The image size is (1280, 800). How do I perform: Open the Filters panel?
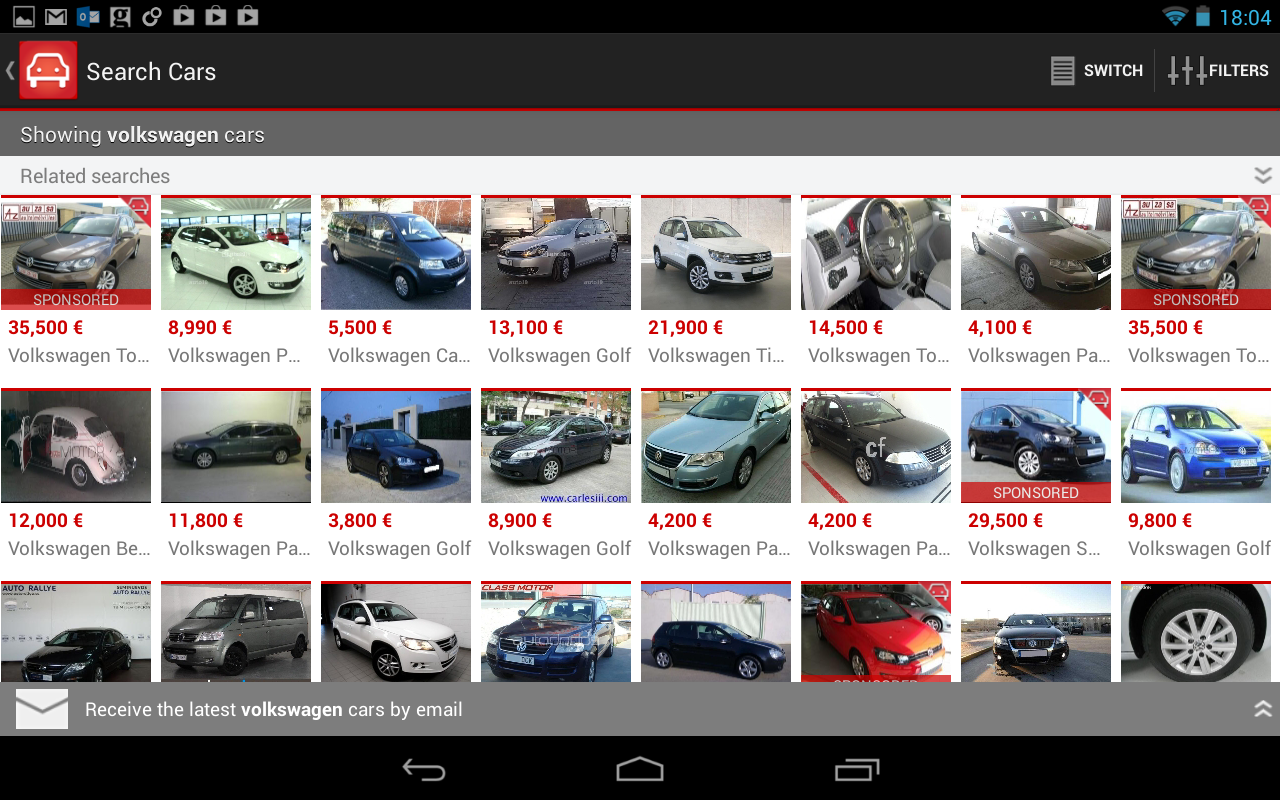(x=1218, y=71)
